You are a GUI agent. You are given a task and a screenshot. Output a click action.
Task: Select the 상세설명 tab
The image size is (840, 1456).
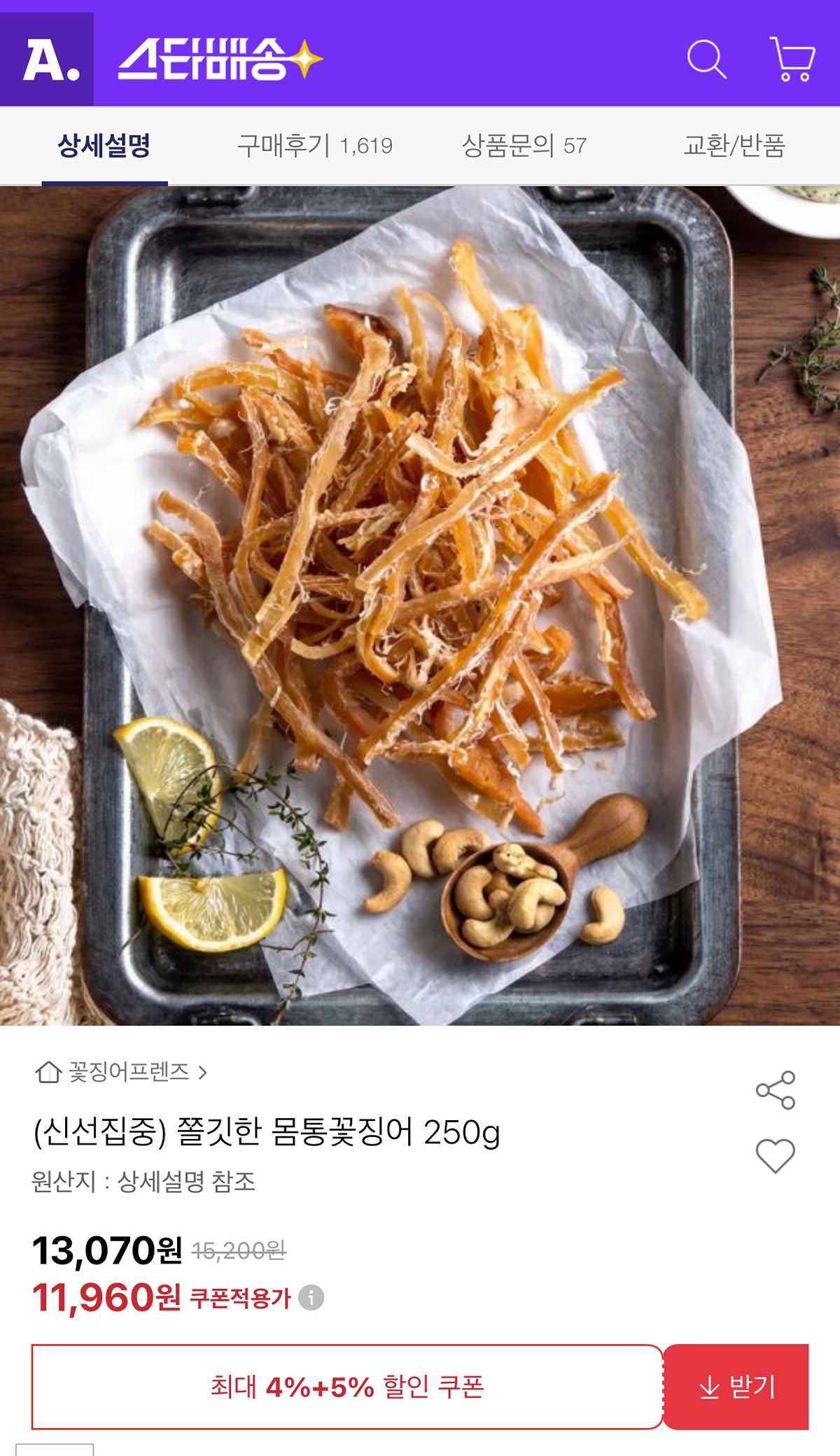(104, 146)
